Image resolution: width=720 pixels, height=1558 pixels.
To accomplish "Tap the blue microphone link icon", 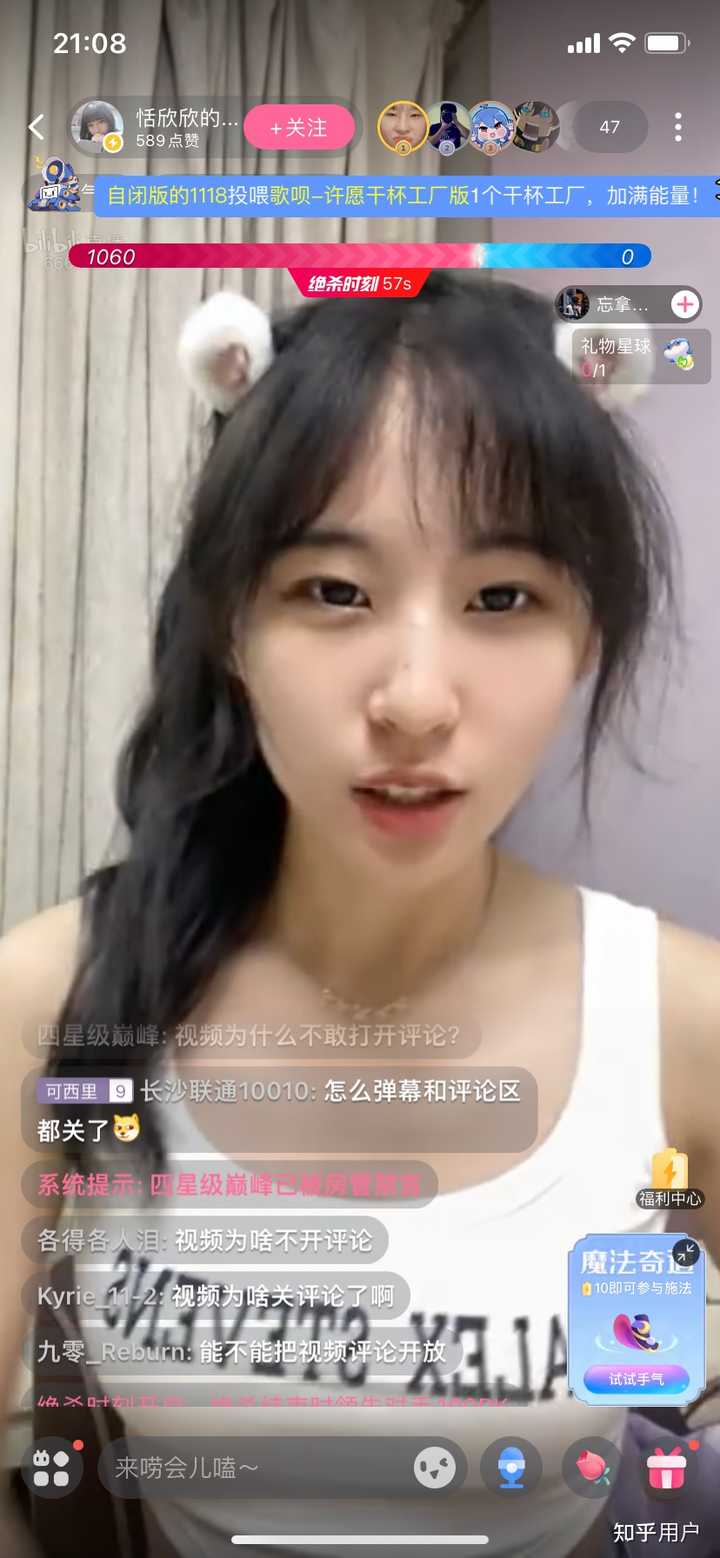I will tap(512, 1467).
